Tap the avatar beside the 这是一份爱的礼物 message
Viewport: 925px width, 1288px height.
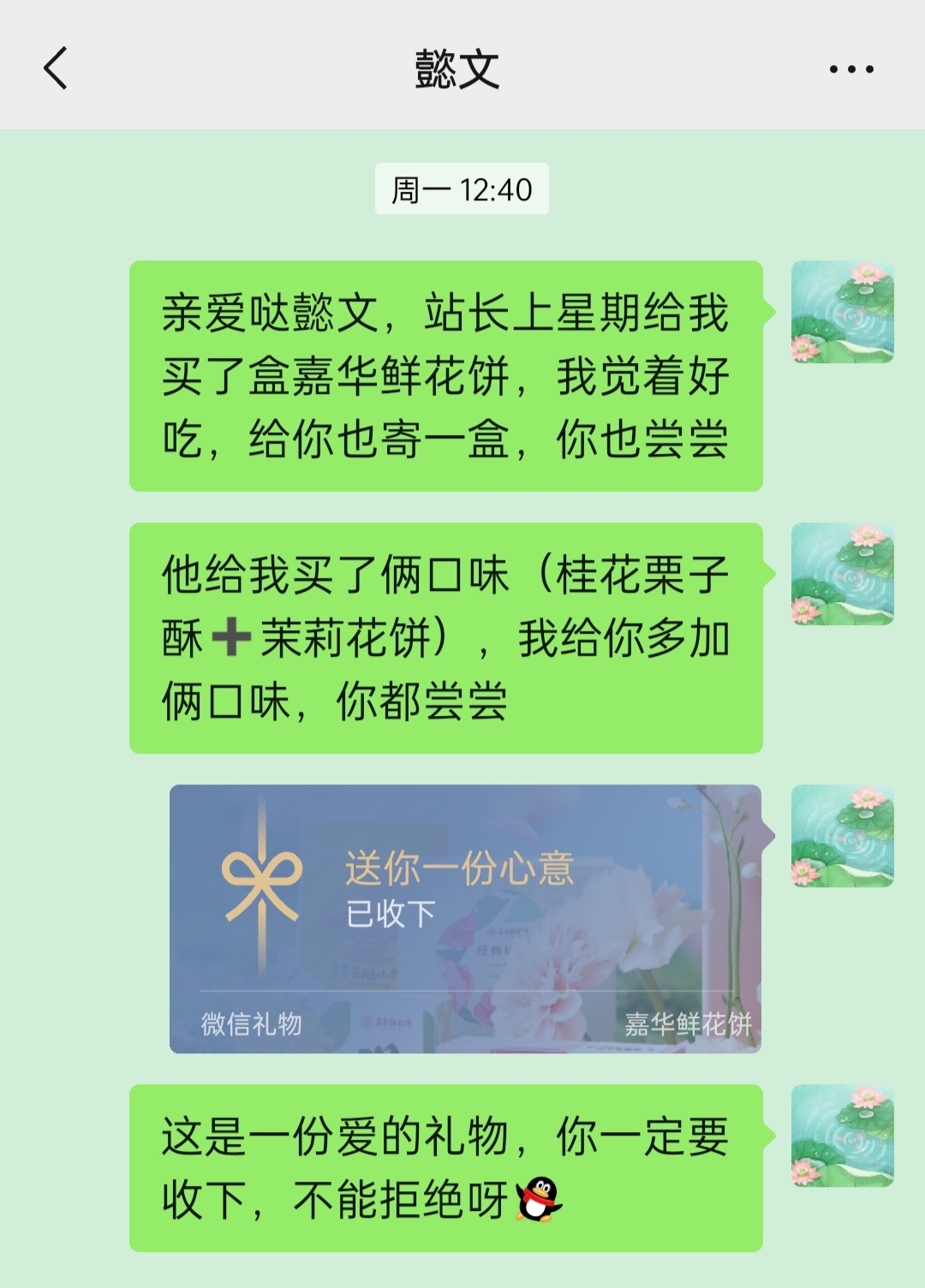pyautogui.click(x=842, y=1136)
